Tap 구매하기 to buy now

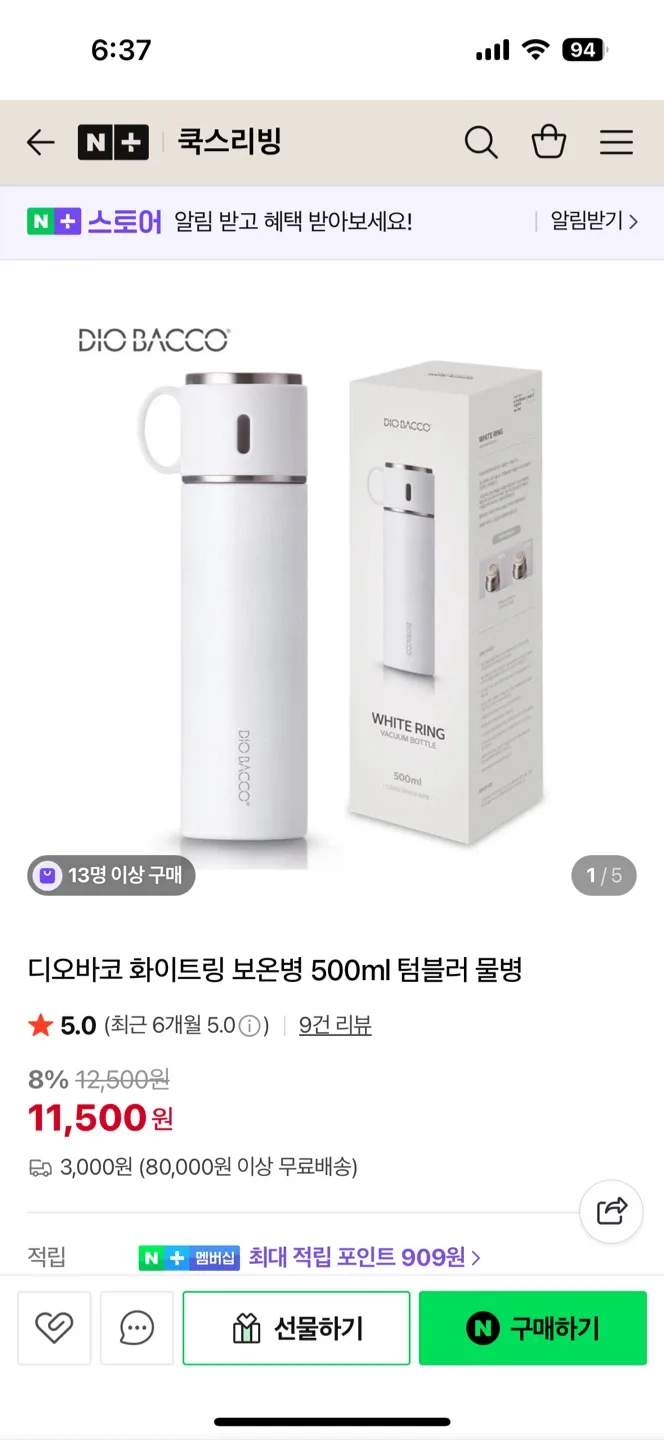pyautogui.click(x=532, y=1328)
